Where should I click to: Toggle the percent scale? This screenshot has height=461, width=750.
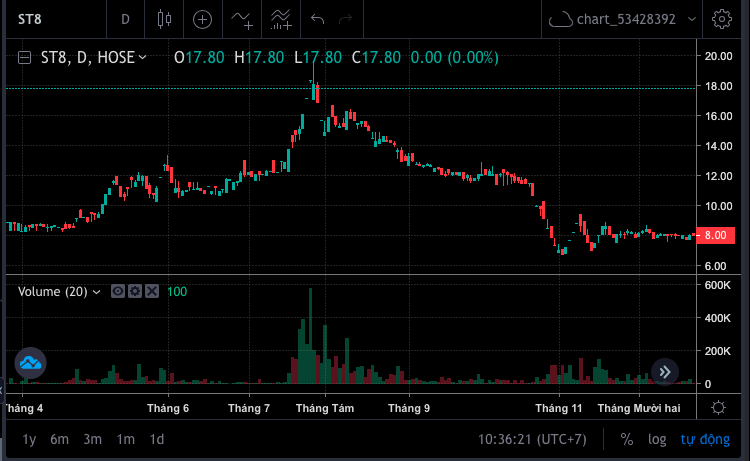click(627, 439)
